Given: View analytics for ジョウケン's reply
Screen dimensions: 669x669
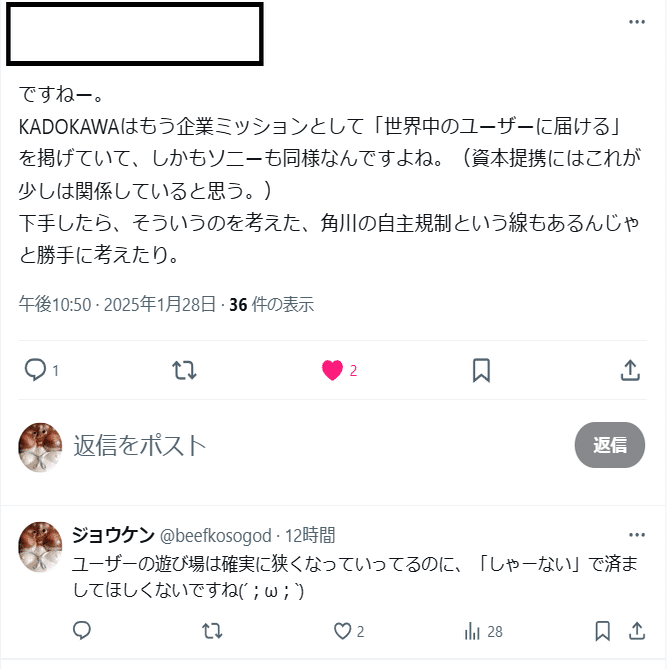Looking at the screenshot, I should tap(473, 631).
